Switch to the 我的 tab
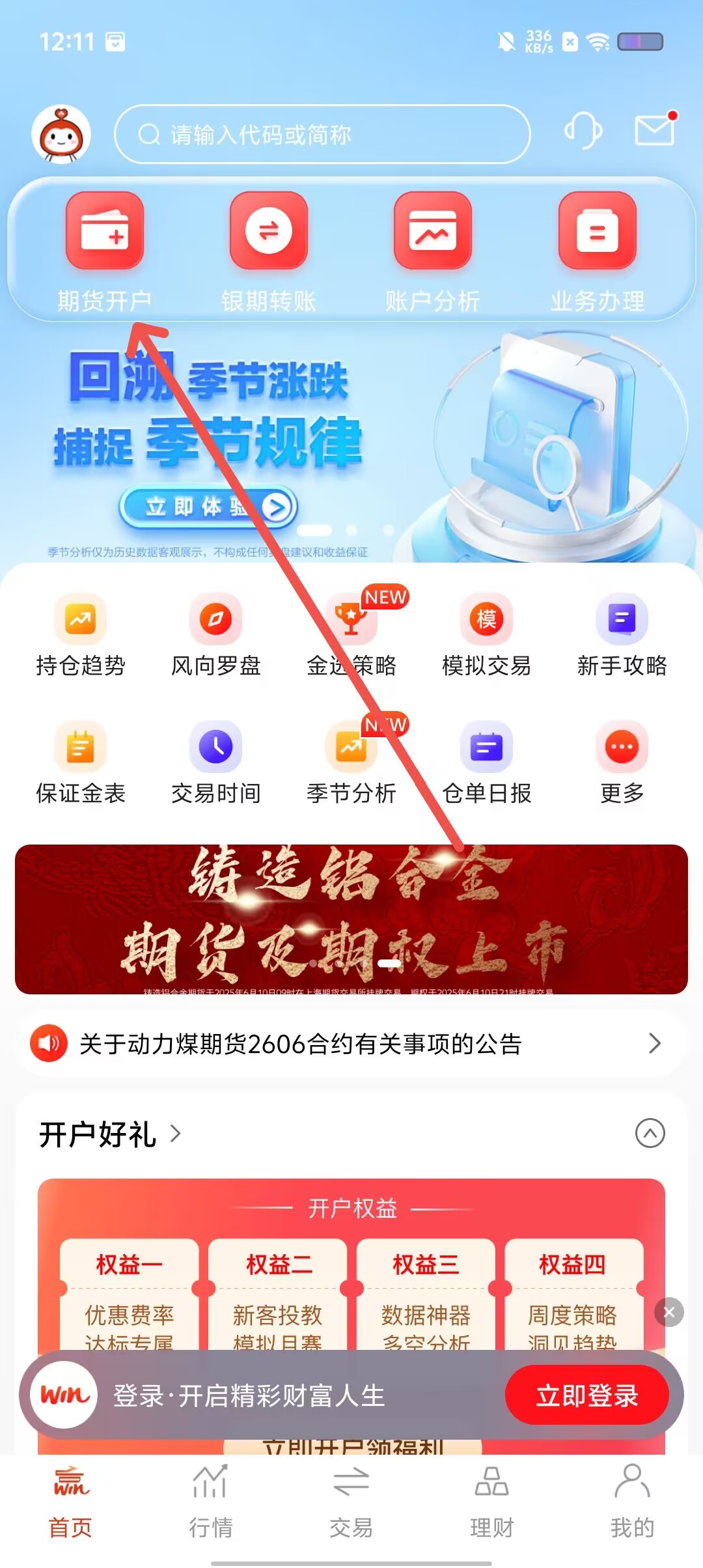Image resolution: width=703 pixels, height=1568 pixels. tap(631, 1498)
